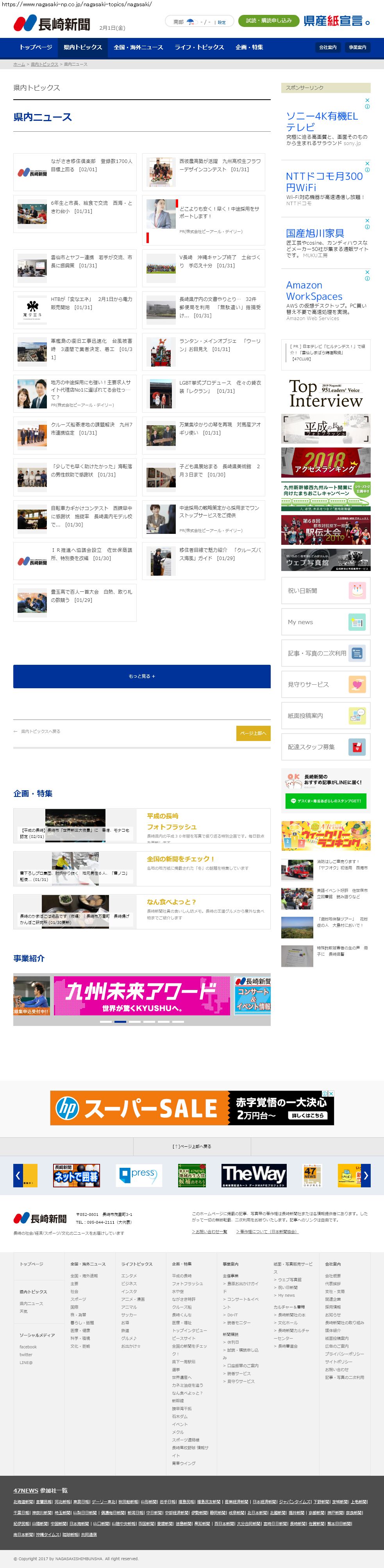
Task: Open 見守りサービス sidebar item
Action: point(325,684)
